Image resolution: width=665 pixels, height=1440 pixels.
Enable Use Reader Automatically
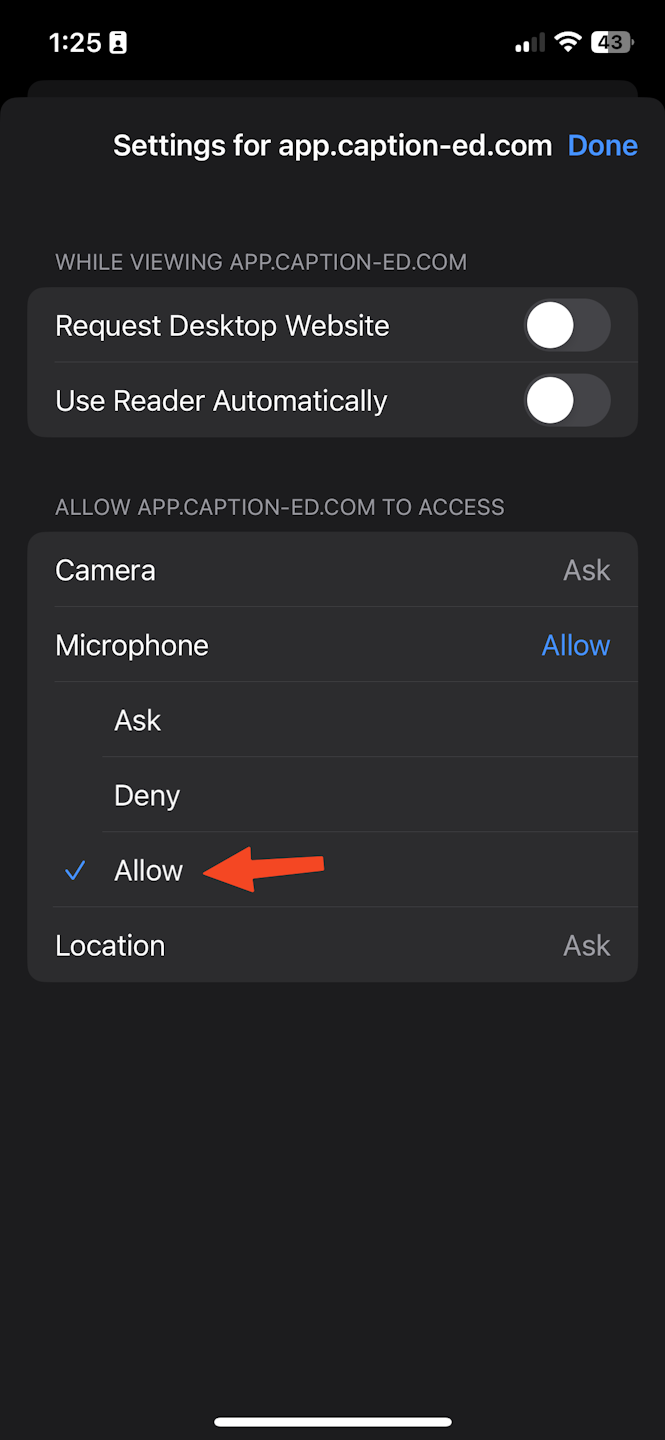pos(567,400)
